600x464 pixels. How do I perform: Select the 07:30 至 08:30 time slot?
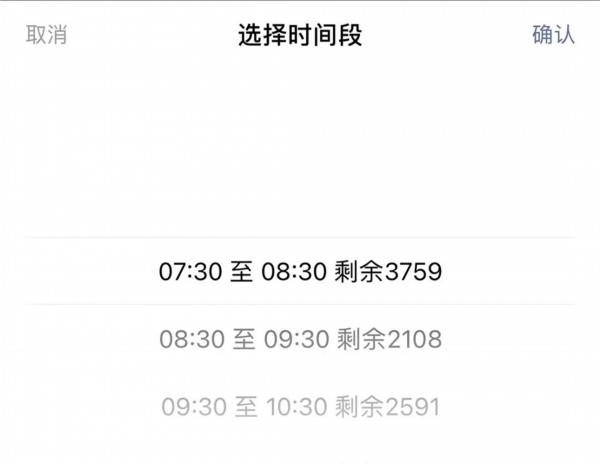point(300,271)
